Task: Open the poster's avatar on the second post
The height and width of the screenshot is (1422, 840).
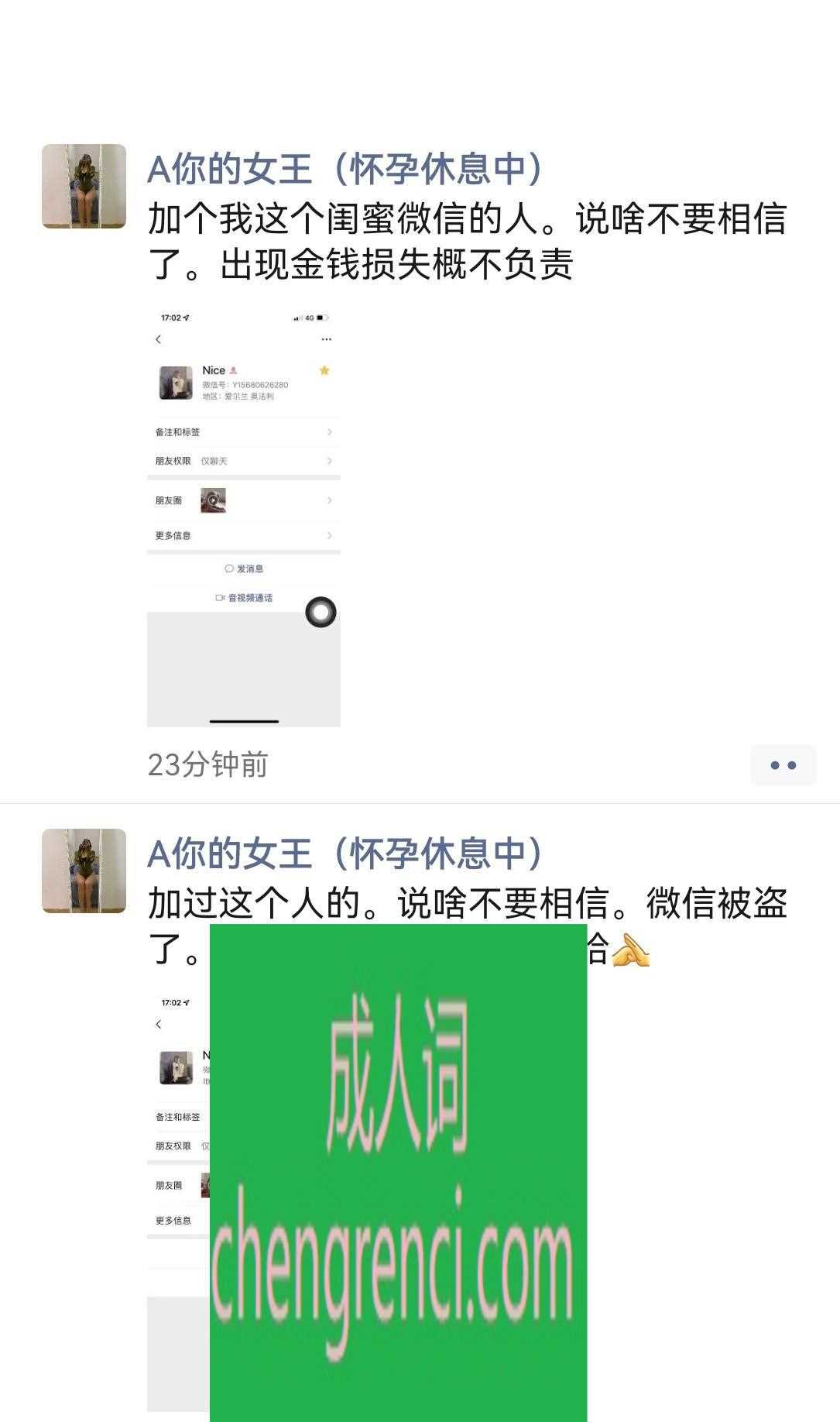Action: (84, 871)
